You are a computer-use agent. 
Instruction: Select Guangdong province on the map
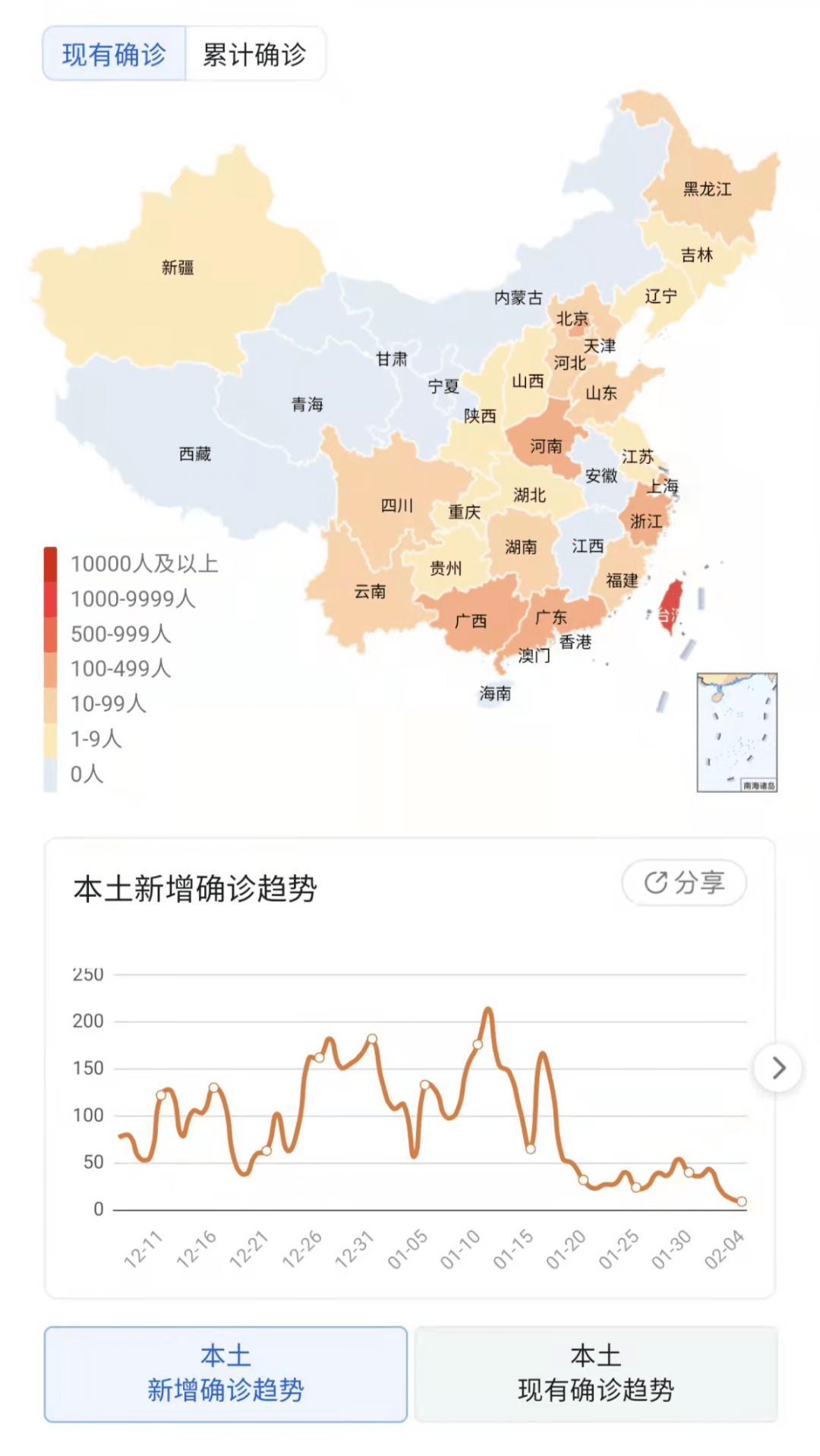click(551, 617)
